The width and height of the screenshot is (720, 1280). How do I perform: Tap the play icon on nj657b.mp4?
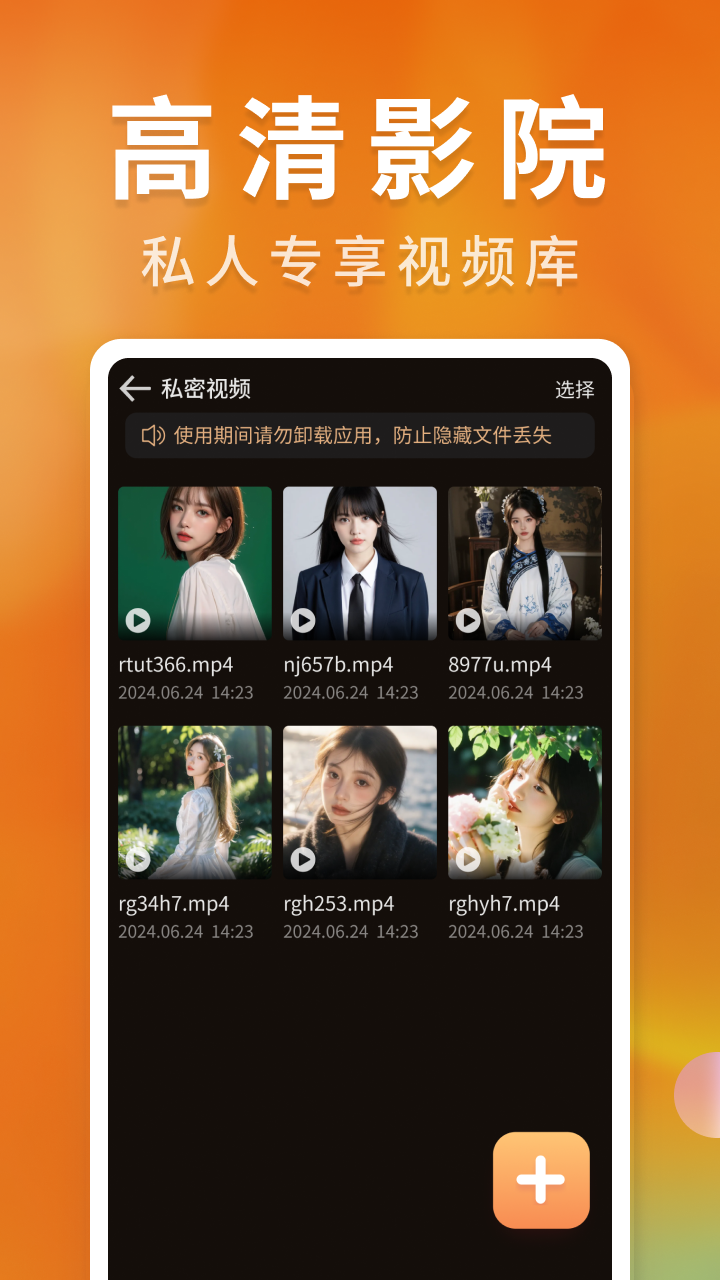click(305, 620)
